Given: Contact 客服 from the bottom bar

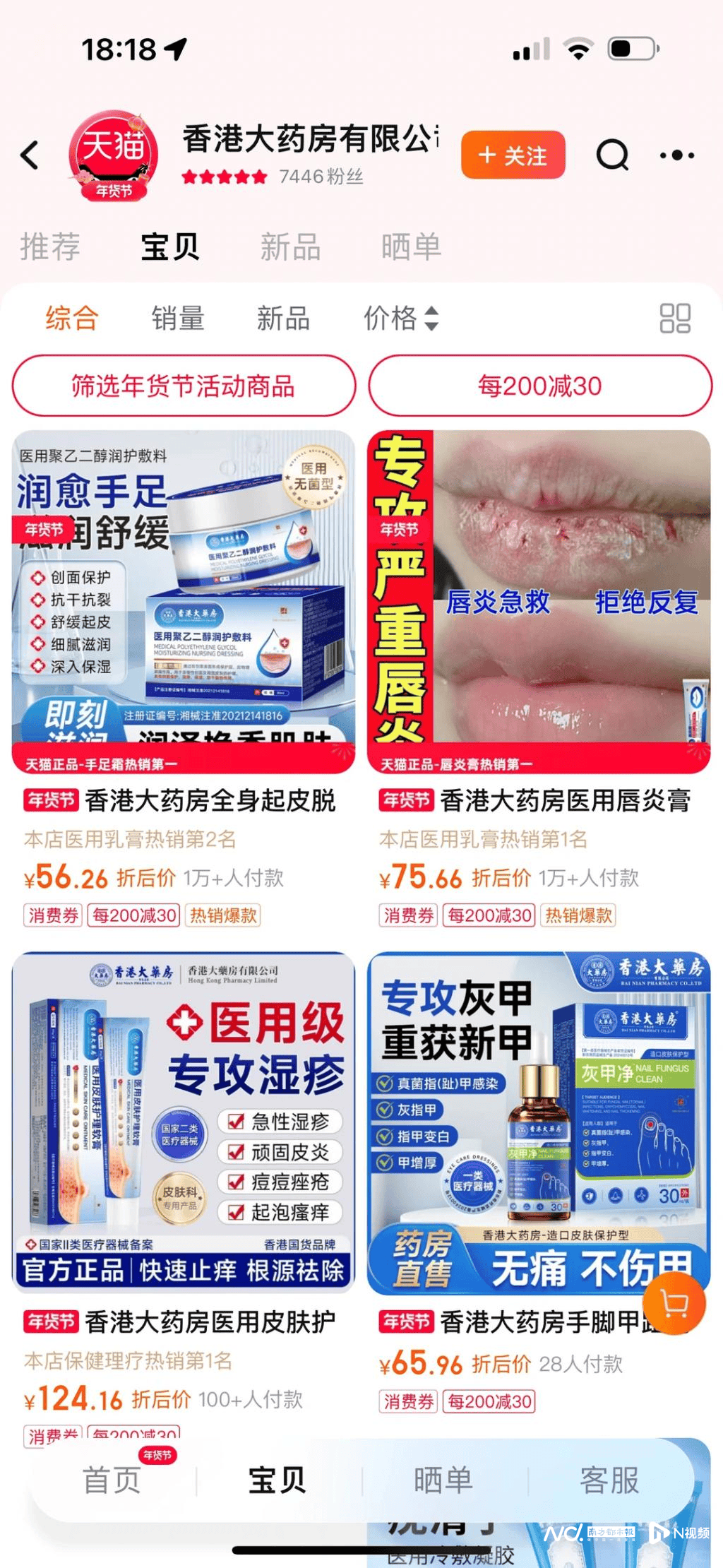Looking at the screenshot, I should [x=609, y=1480].
